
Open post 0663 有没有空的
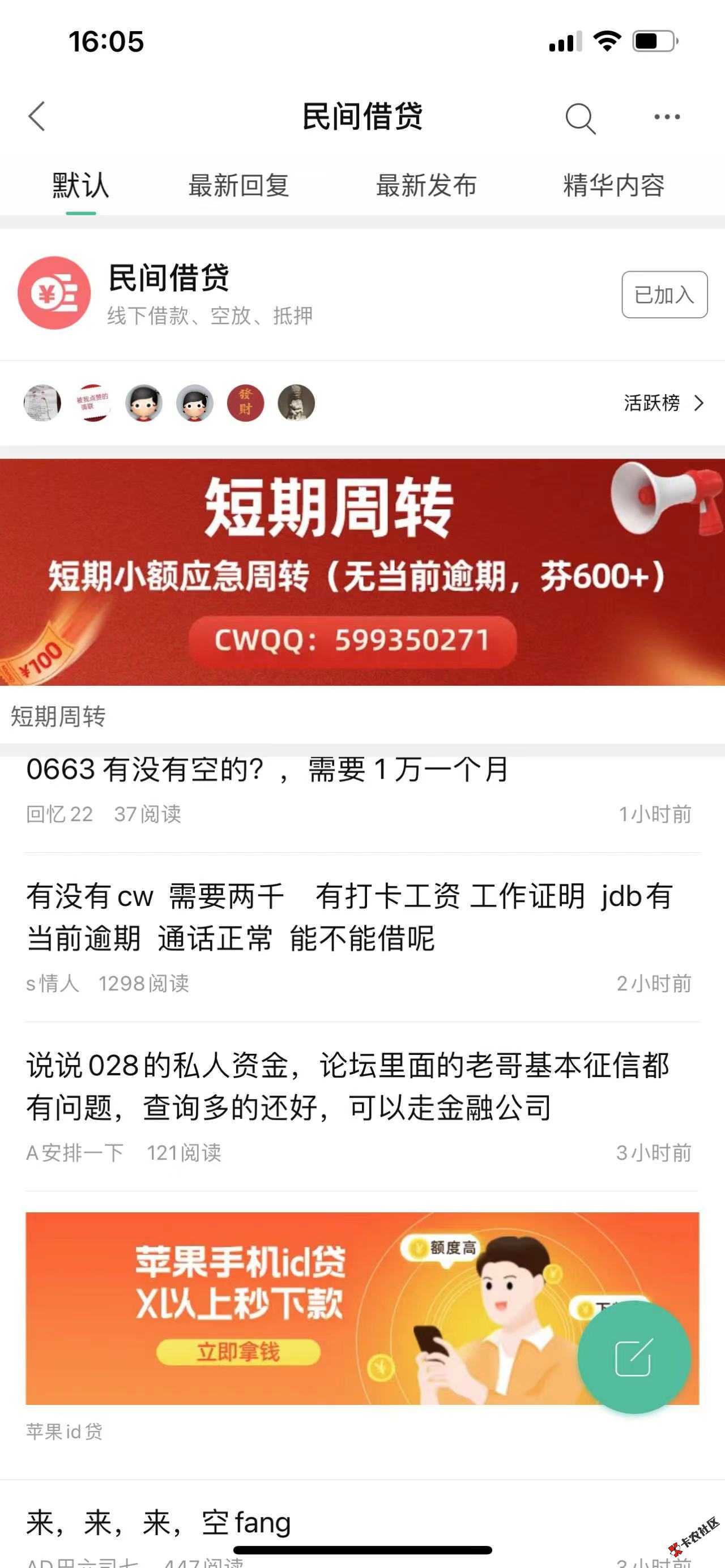click(268, 771)
